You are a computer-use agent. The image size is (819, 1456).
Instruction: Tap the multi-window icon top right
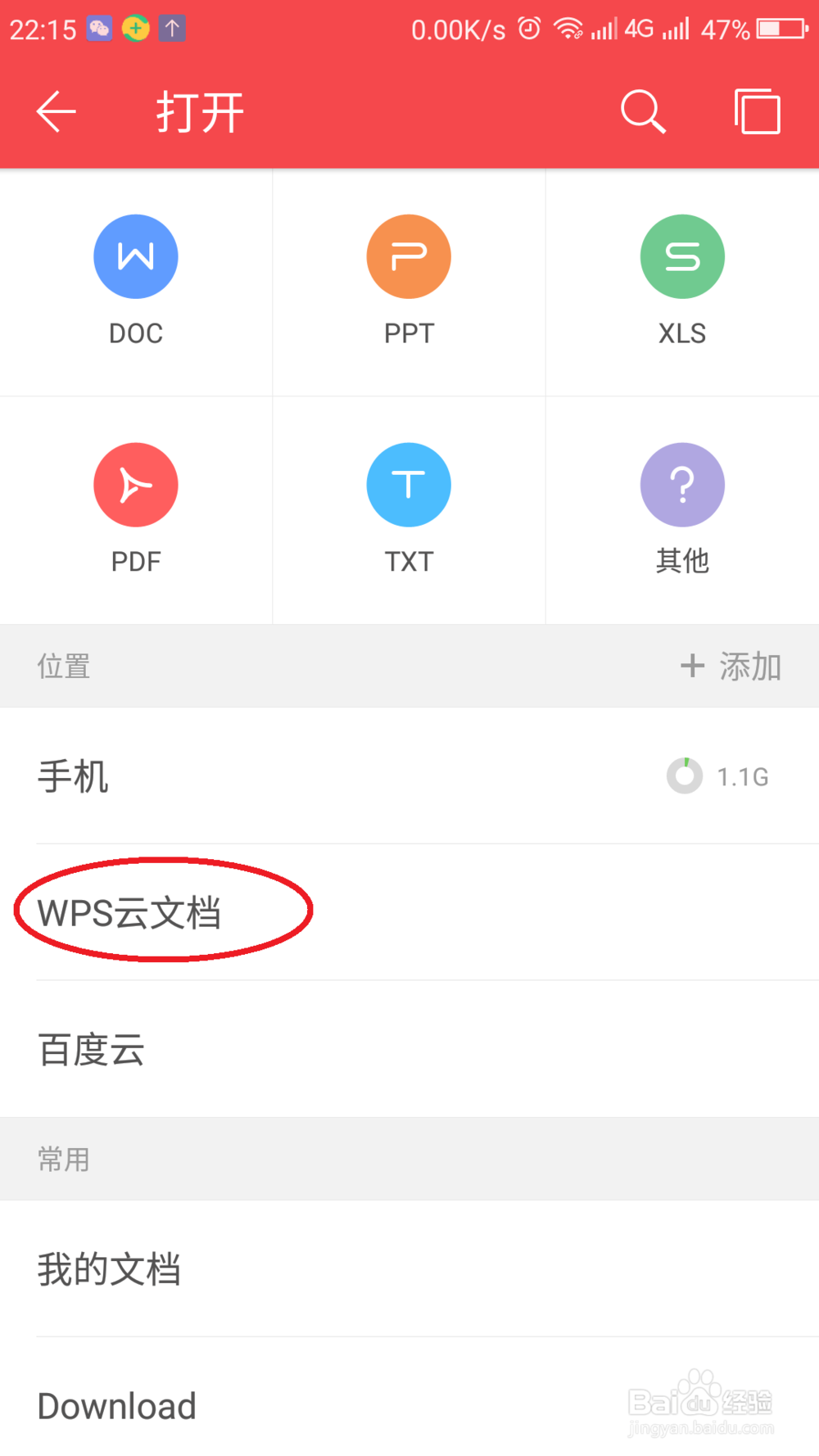755,111
